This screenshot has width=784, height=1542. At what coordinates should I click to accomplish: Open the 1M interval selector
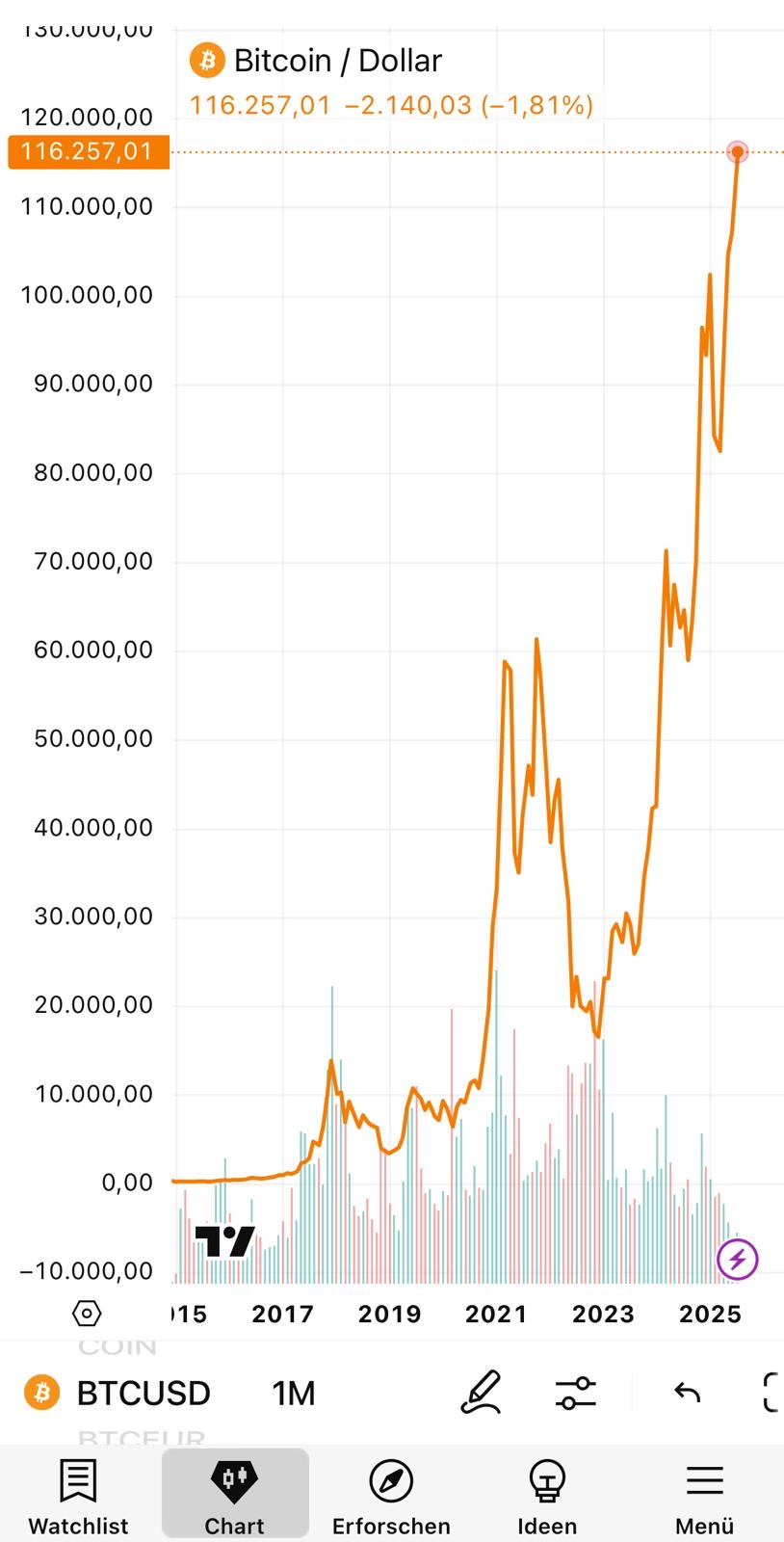[x=291, y=1392]
